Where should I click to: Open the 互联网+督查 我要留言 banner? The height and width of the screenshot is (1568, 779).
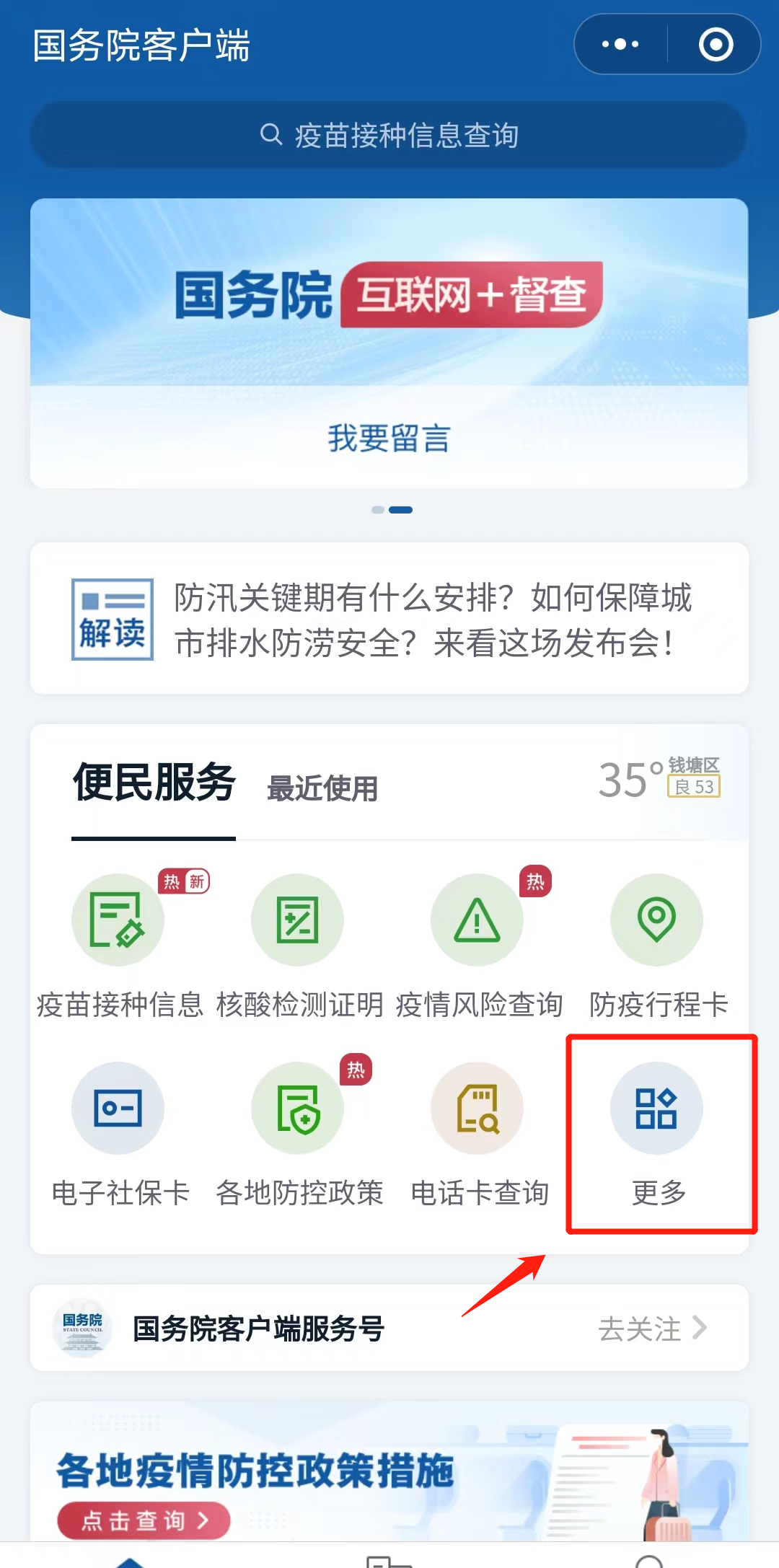pyautogui.click(x=389, y=343)
